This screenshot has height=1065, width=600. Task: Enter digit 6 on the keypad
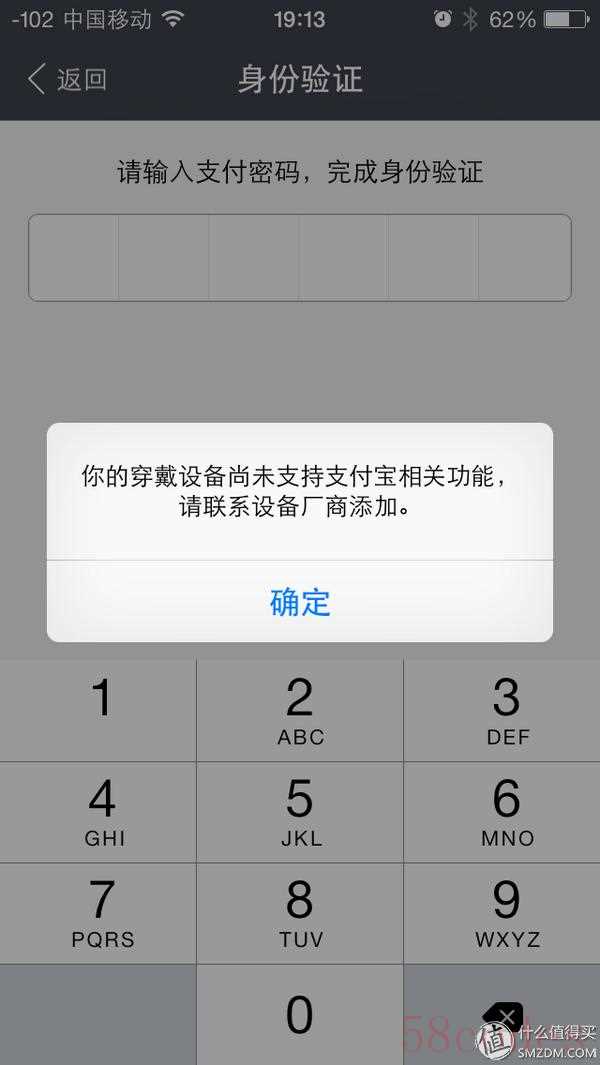click(x=506, y=812)
